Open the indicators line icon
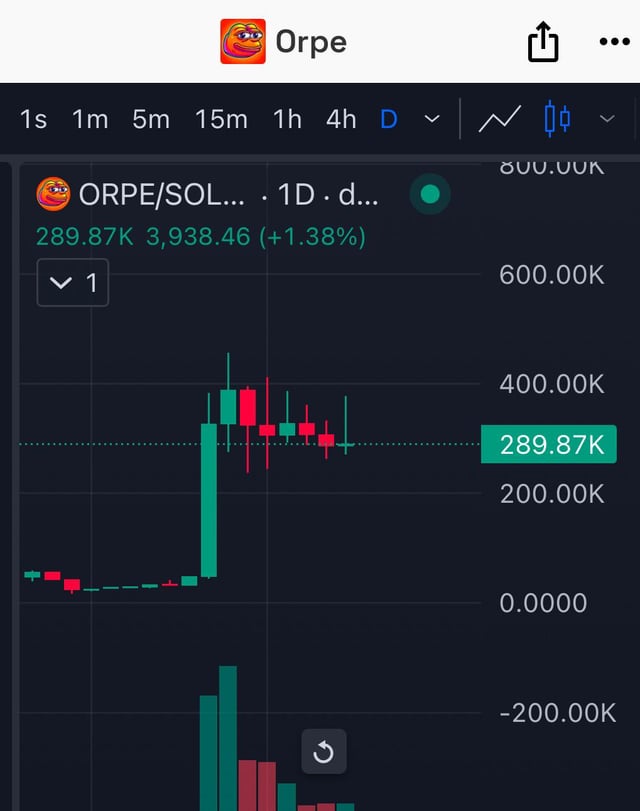The image size is (640, 811). 499,119
